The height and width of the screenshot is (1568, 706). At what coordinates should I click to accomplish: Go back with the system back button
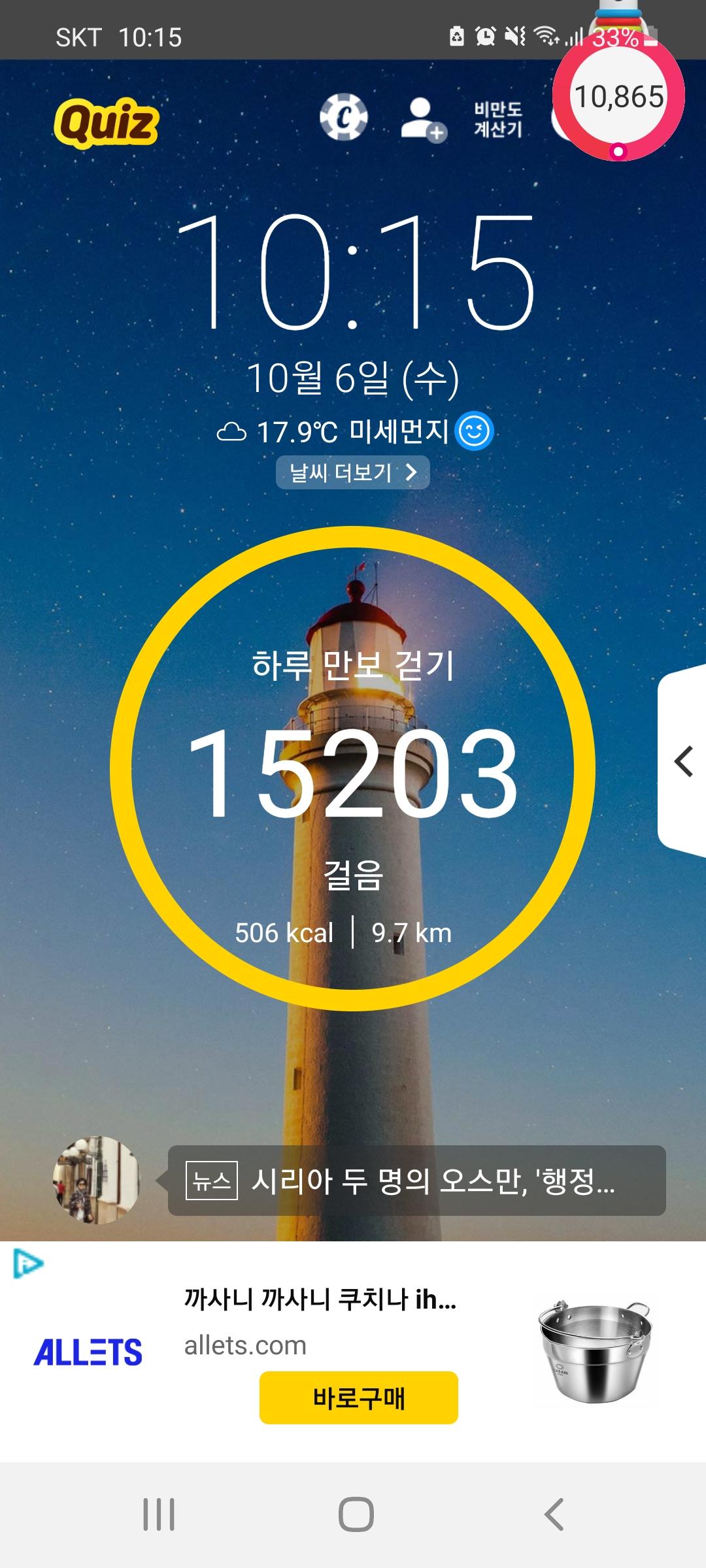554,1514
